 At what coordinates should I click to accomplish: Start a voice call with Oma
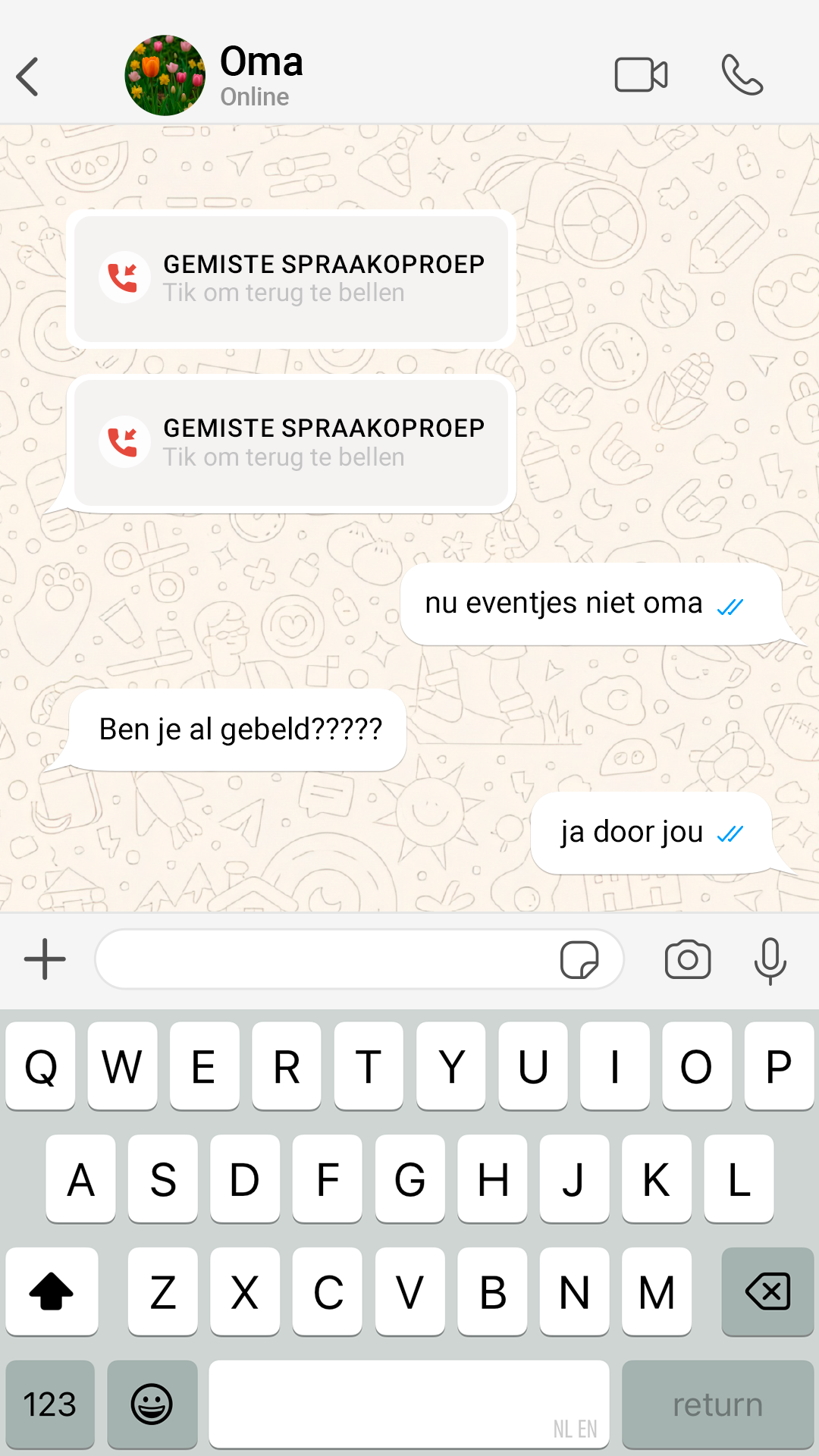coord(742,75)
